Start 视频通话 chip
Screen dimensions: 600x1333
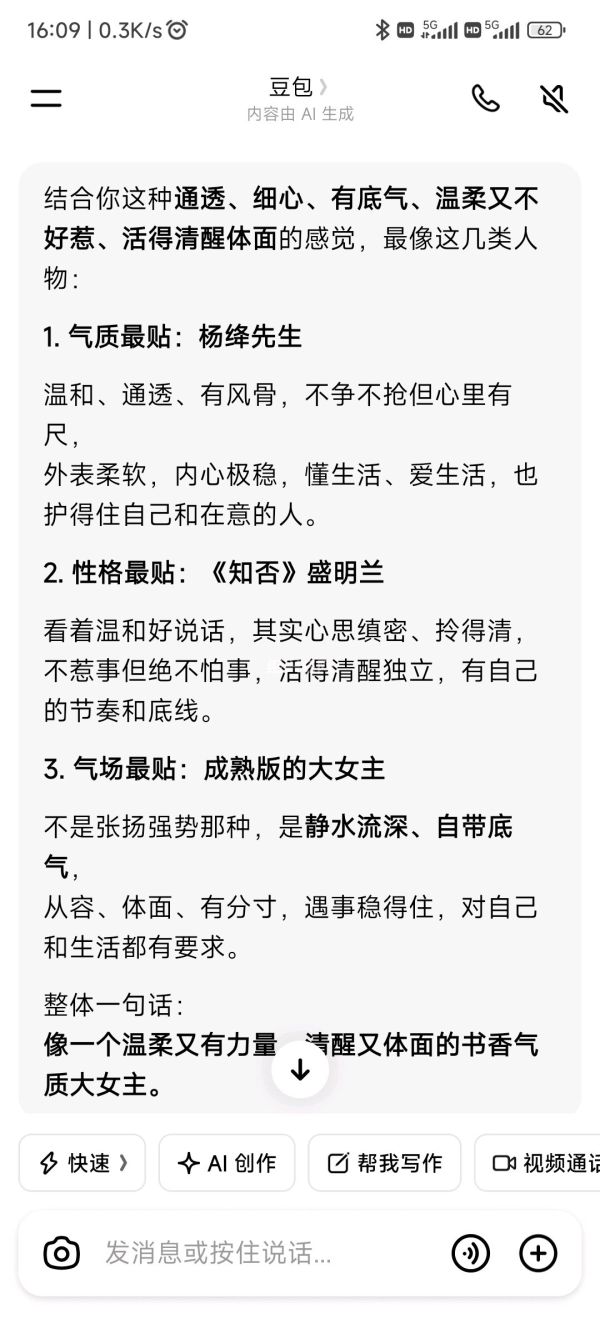(540, 1162)
